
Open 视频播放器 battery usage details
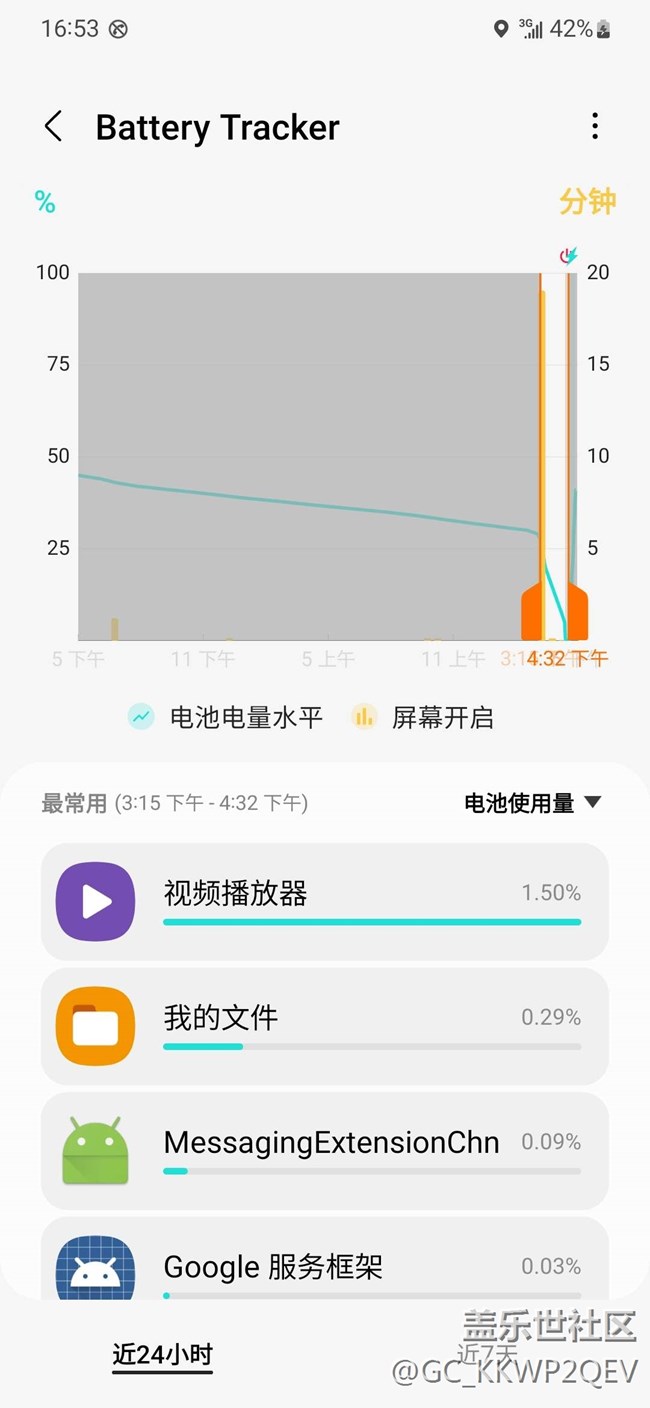[324, 901]
